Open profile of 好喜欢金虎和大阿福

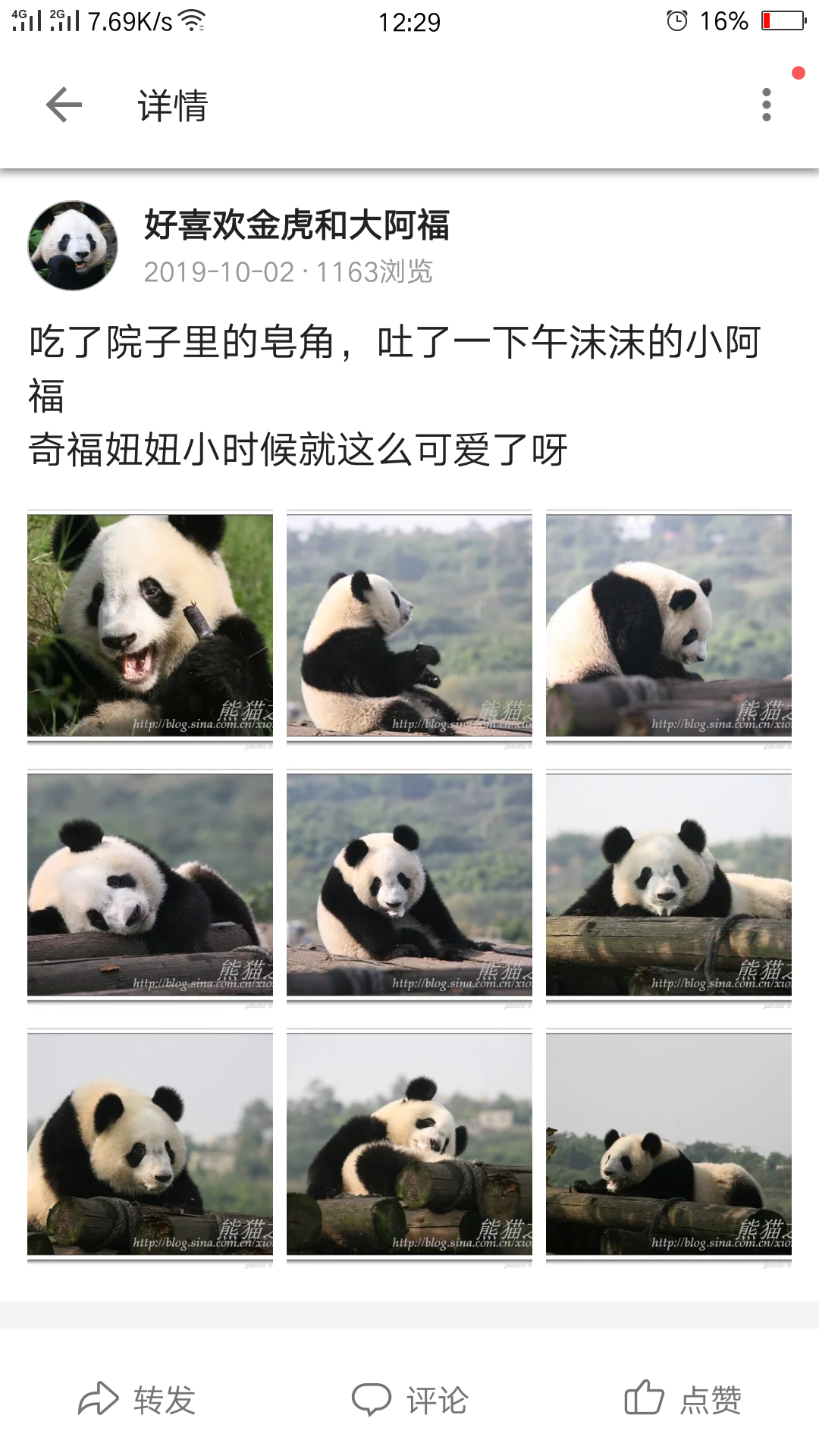pyautogui.click(x=297, y=225)
